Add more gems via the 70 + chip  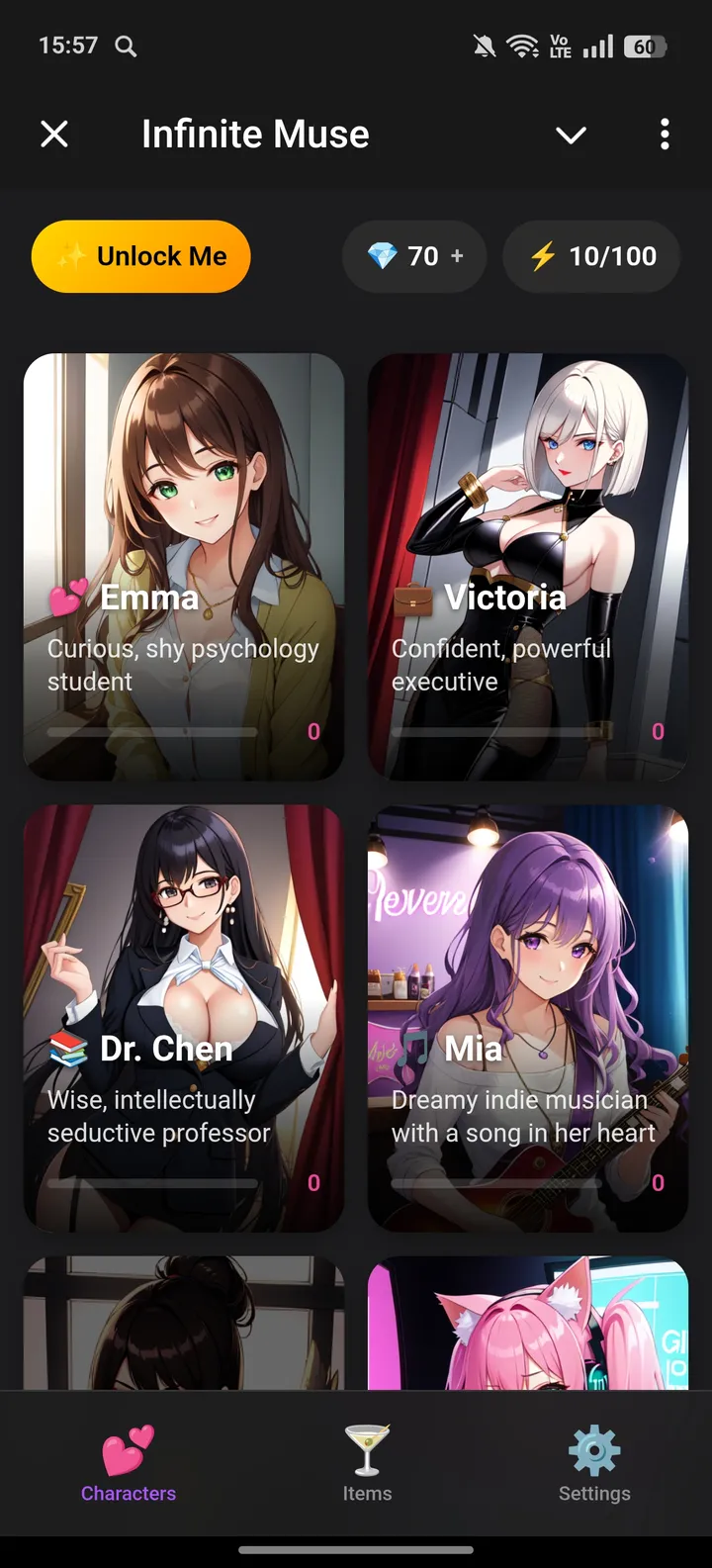click(414, 256)
